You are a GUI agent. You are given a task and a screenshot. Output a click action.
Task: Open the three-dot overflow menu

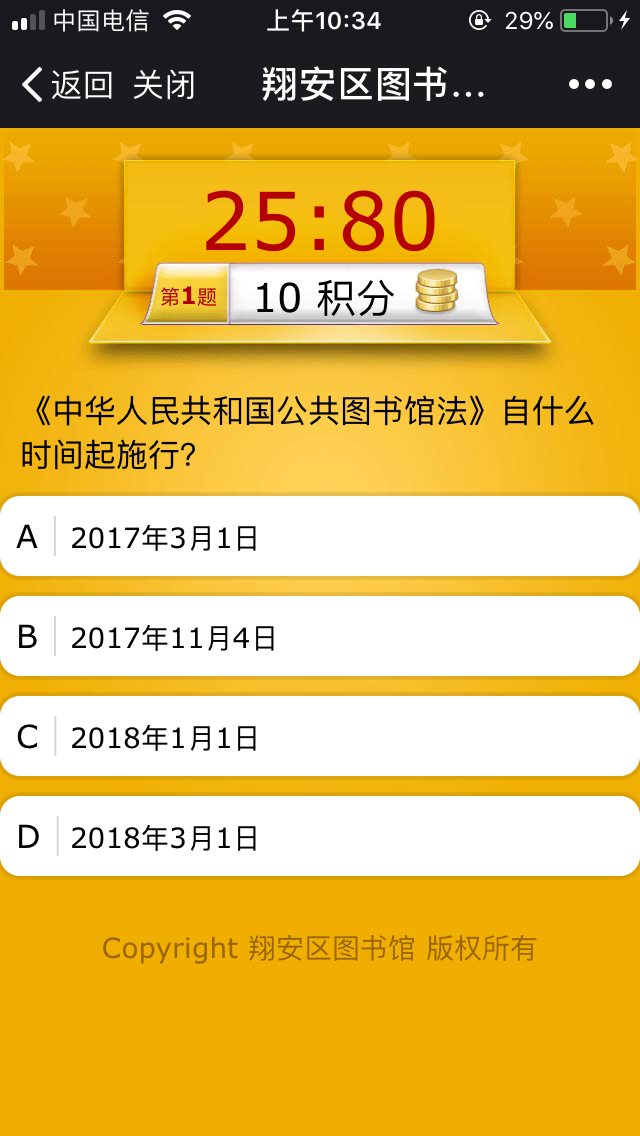[x=590, y=85]
